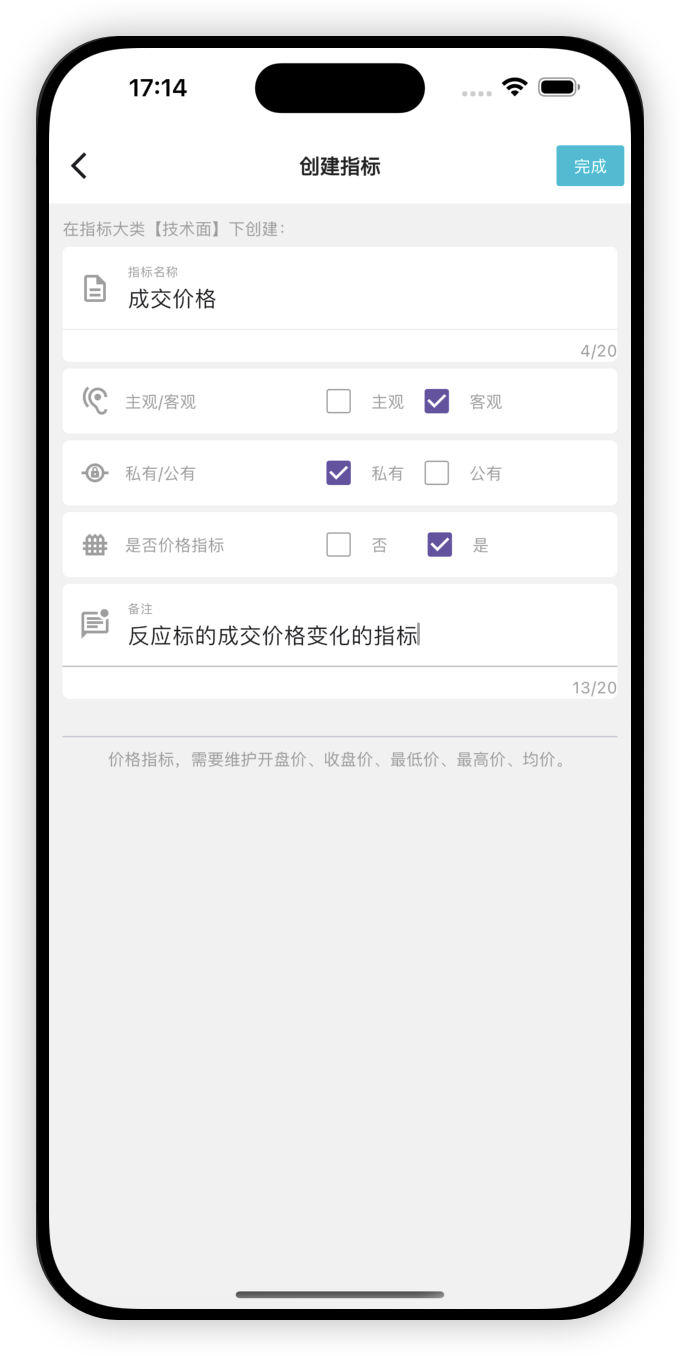Select the 公有 checkbox
The height and width of the screenshot is (1356, 680).
coord(437,473)
